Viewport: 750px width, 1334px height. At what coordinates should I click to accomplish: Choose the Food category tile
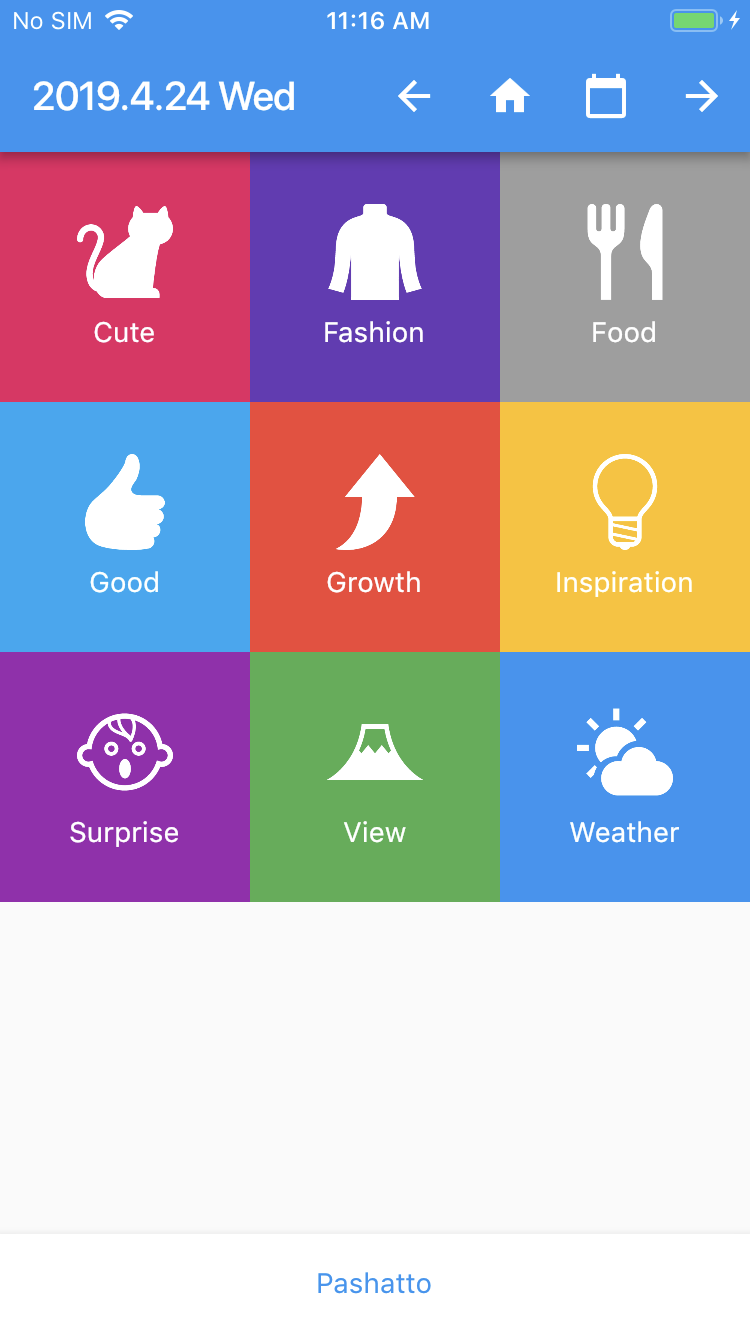coord(625,277)
